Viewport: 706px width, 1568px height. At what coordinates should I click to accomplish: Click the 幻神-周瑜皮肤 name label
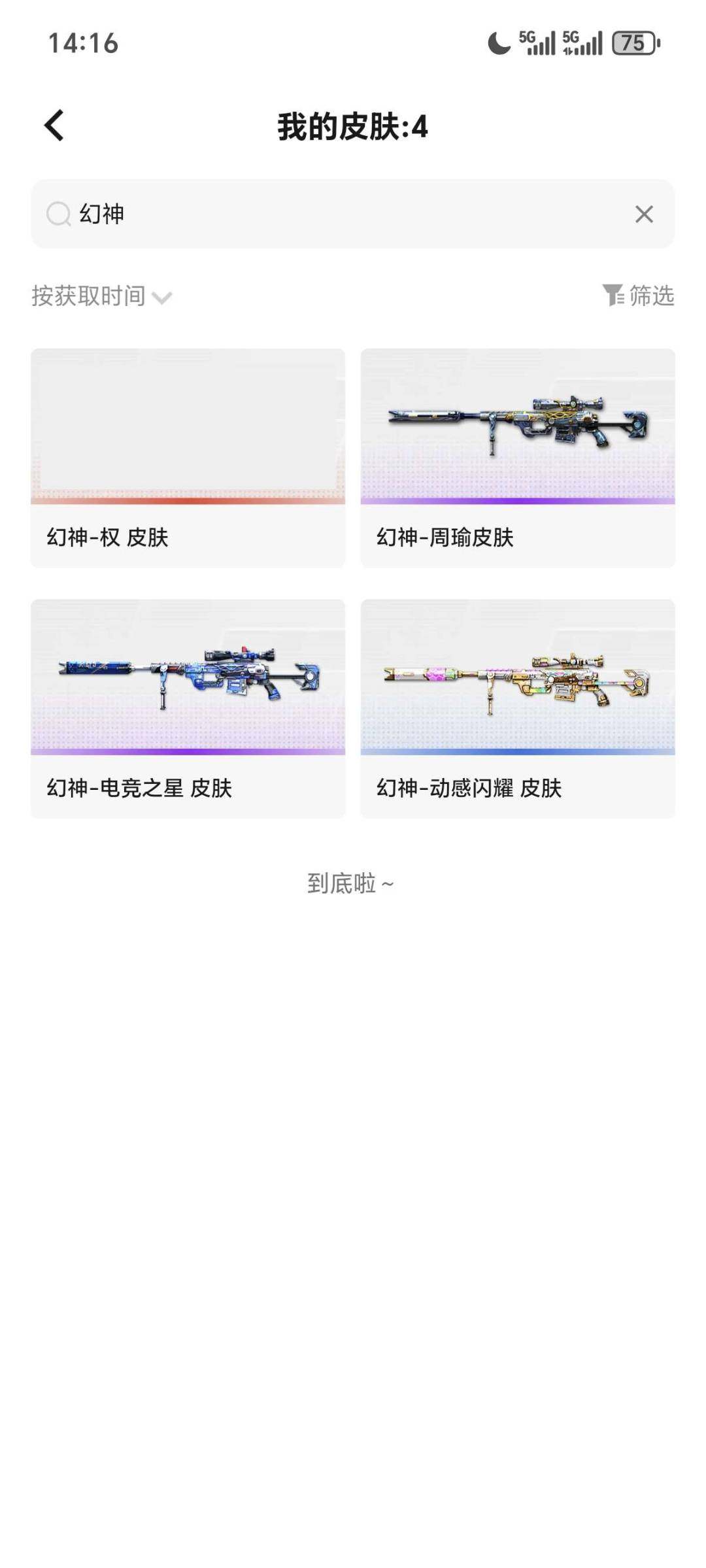tap(446, 537)
